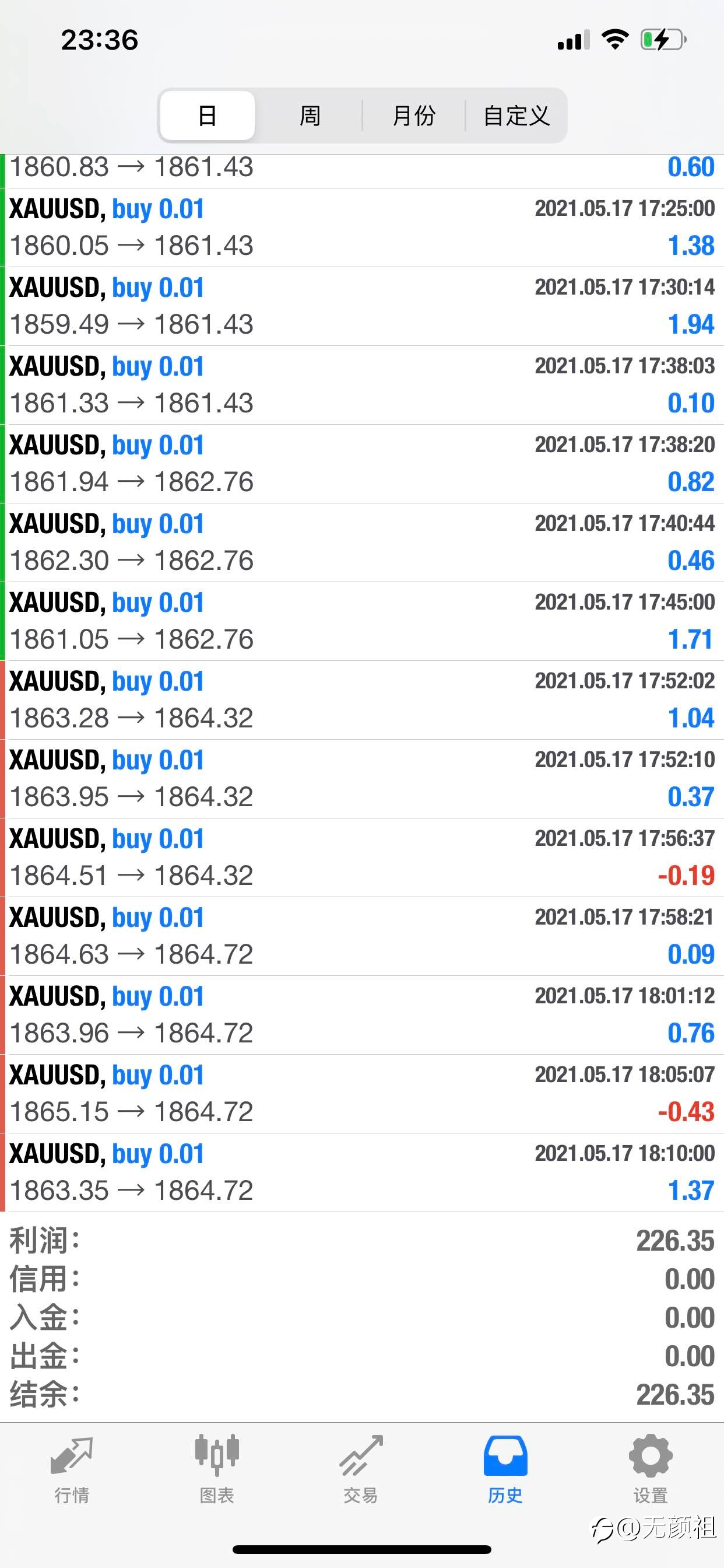
Task: Select the 日 period segment
Action: (208, 116)
